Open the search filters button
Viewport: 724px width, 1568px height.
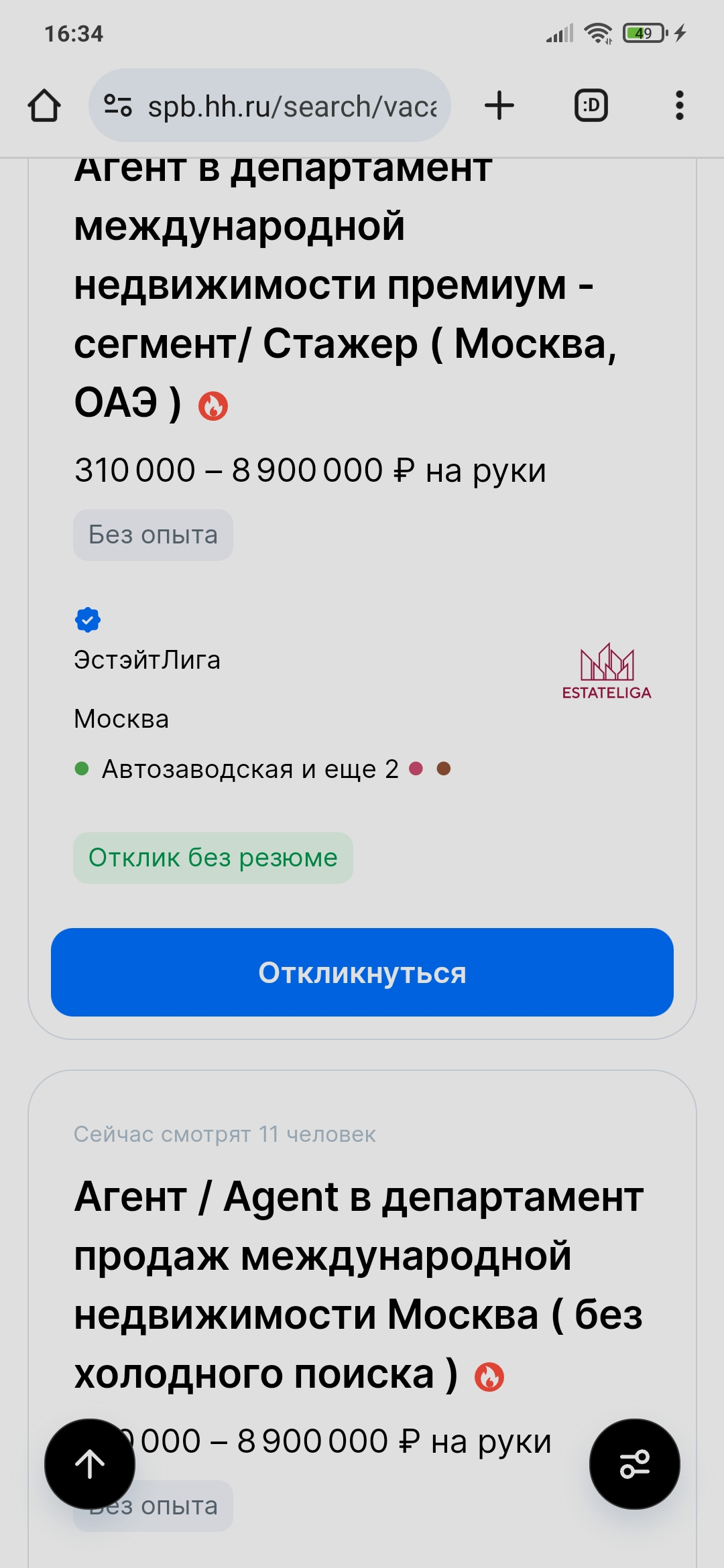[634, 1463]
